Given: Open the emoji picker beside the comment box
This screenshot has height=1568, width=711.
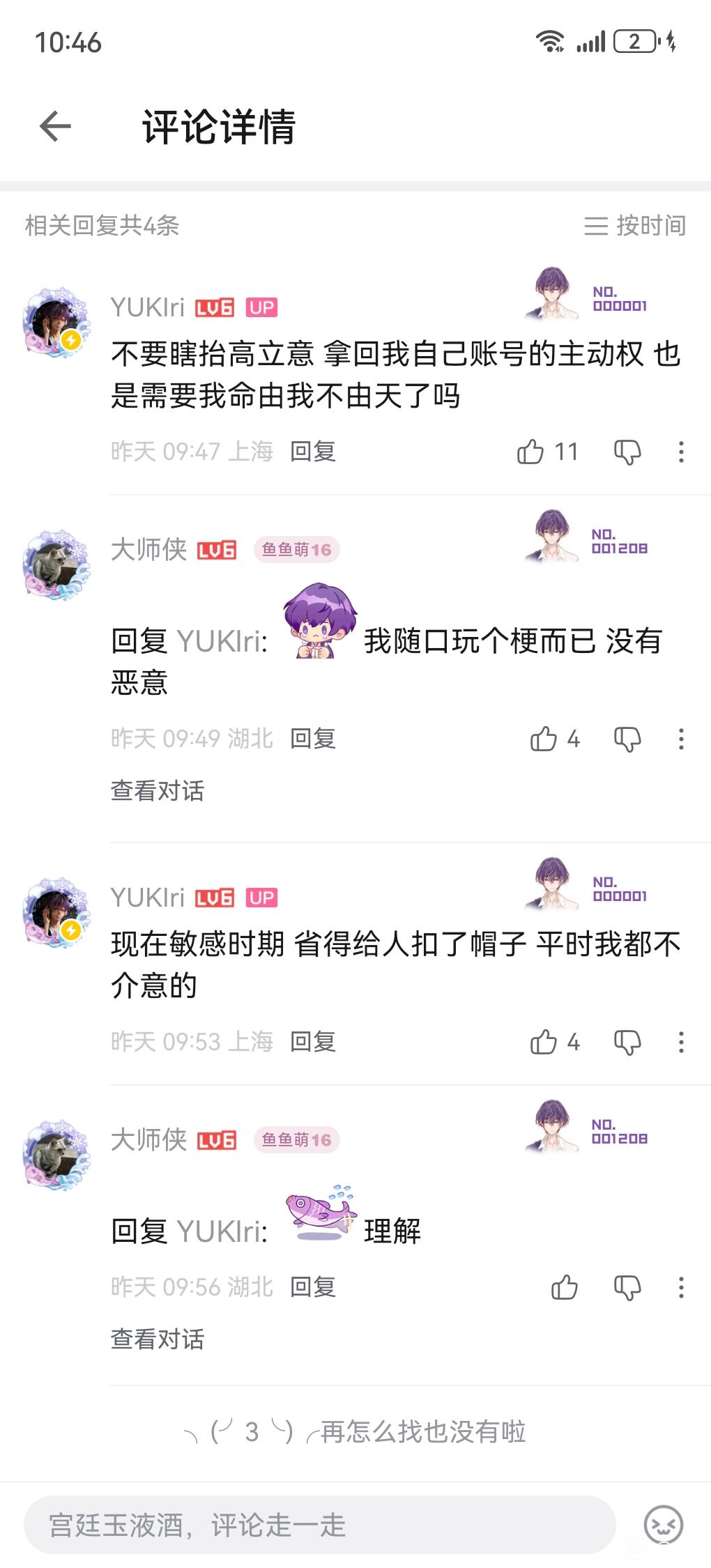Looking at the screenshot, I should [663, 1525].
